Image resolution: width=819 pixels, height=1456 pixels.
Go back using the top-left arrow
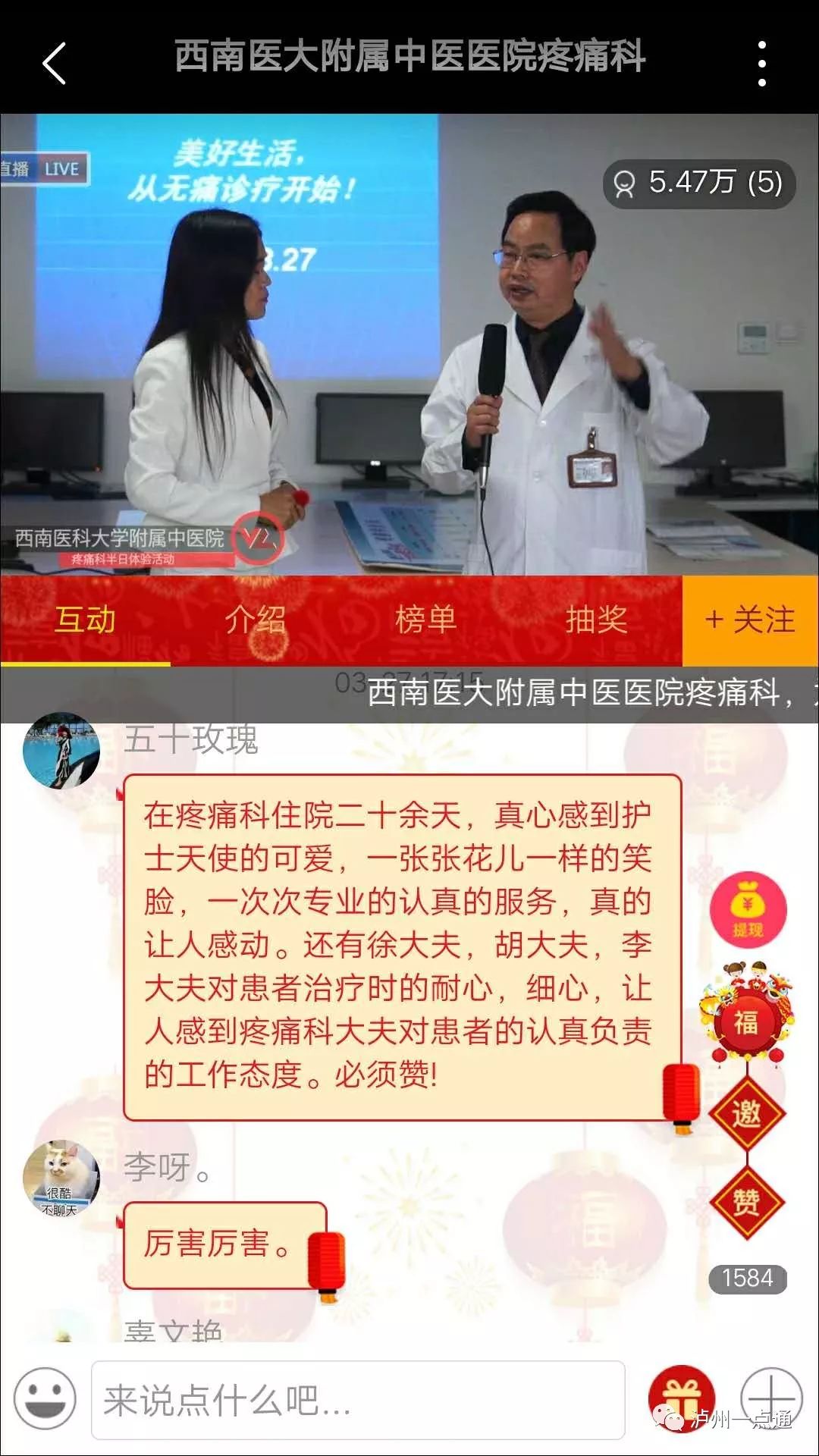(55, 62)
